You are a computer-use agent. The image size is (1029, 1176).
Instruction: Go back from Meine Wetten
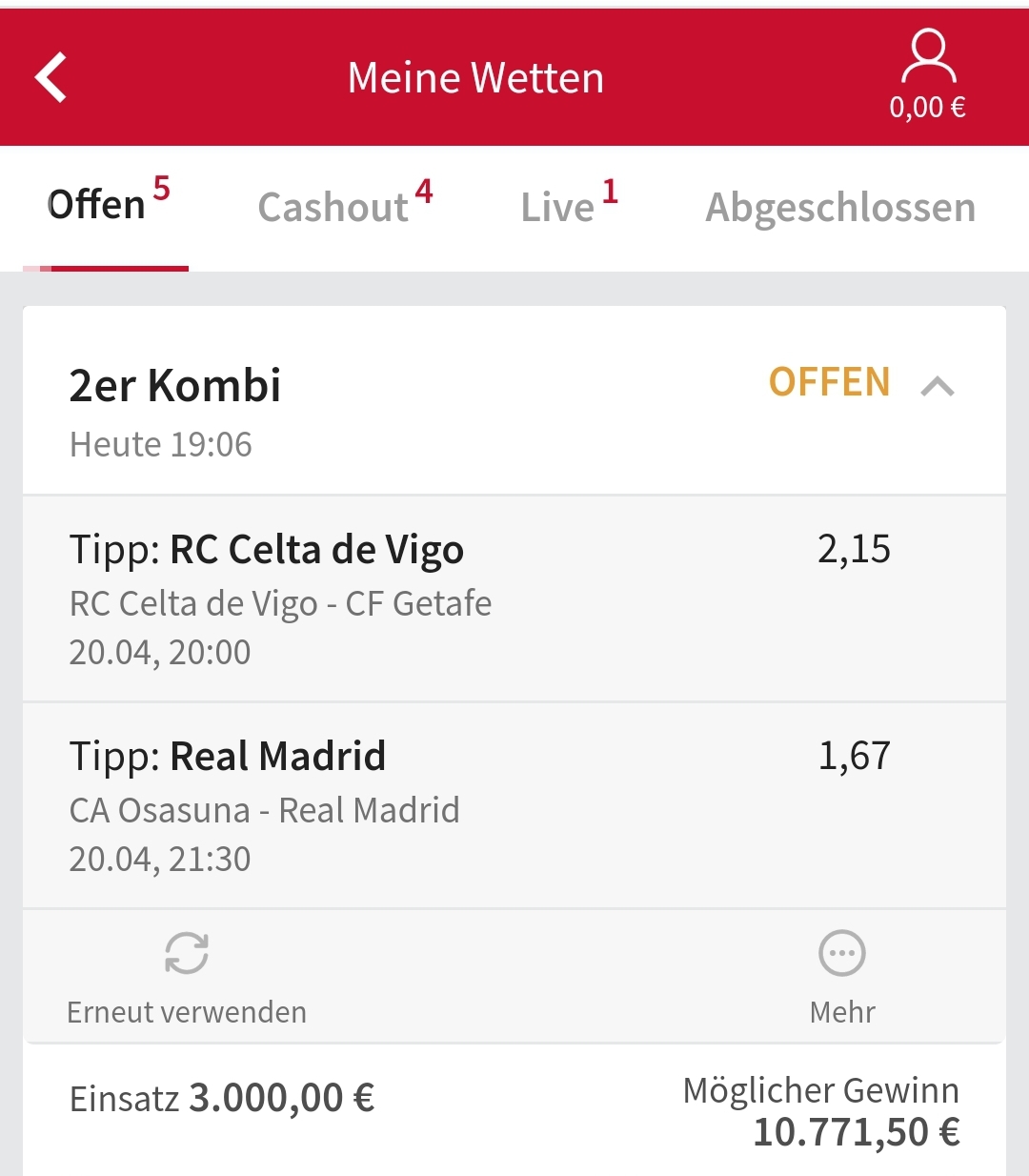(x=51, y=77)
